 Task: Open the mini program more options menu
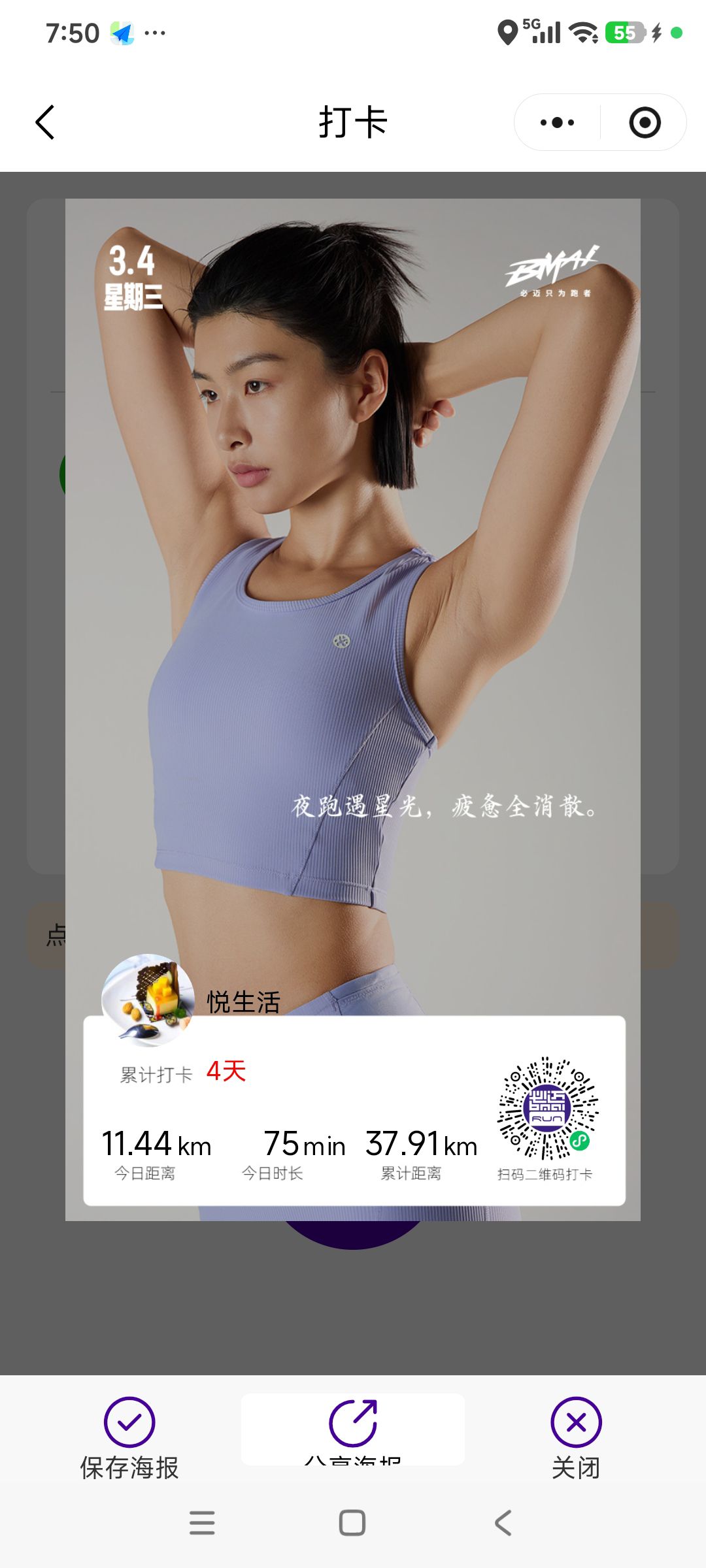pos(557,122)
